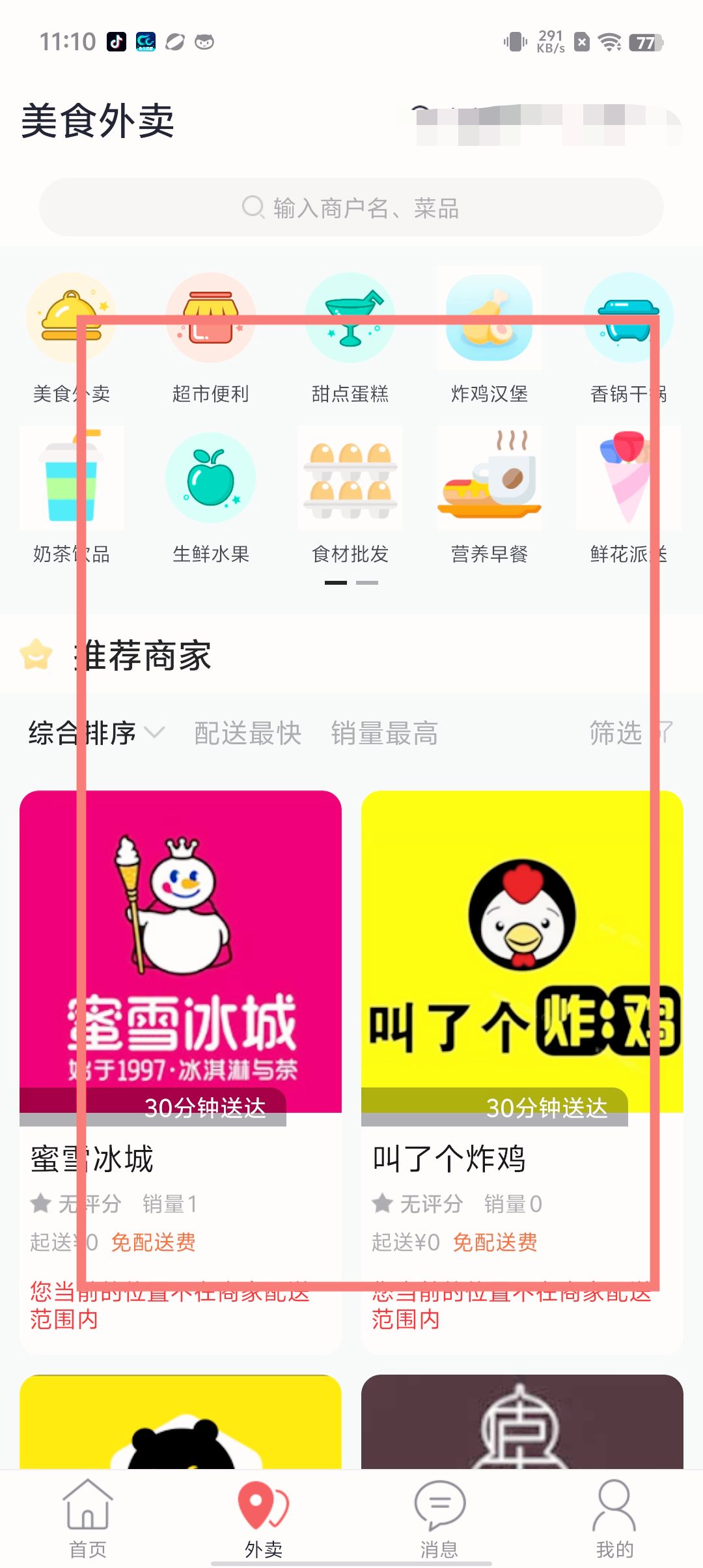View the 营养早餐 category
The image size is (703, 1568).
pos(489,496)
